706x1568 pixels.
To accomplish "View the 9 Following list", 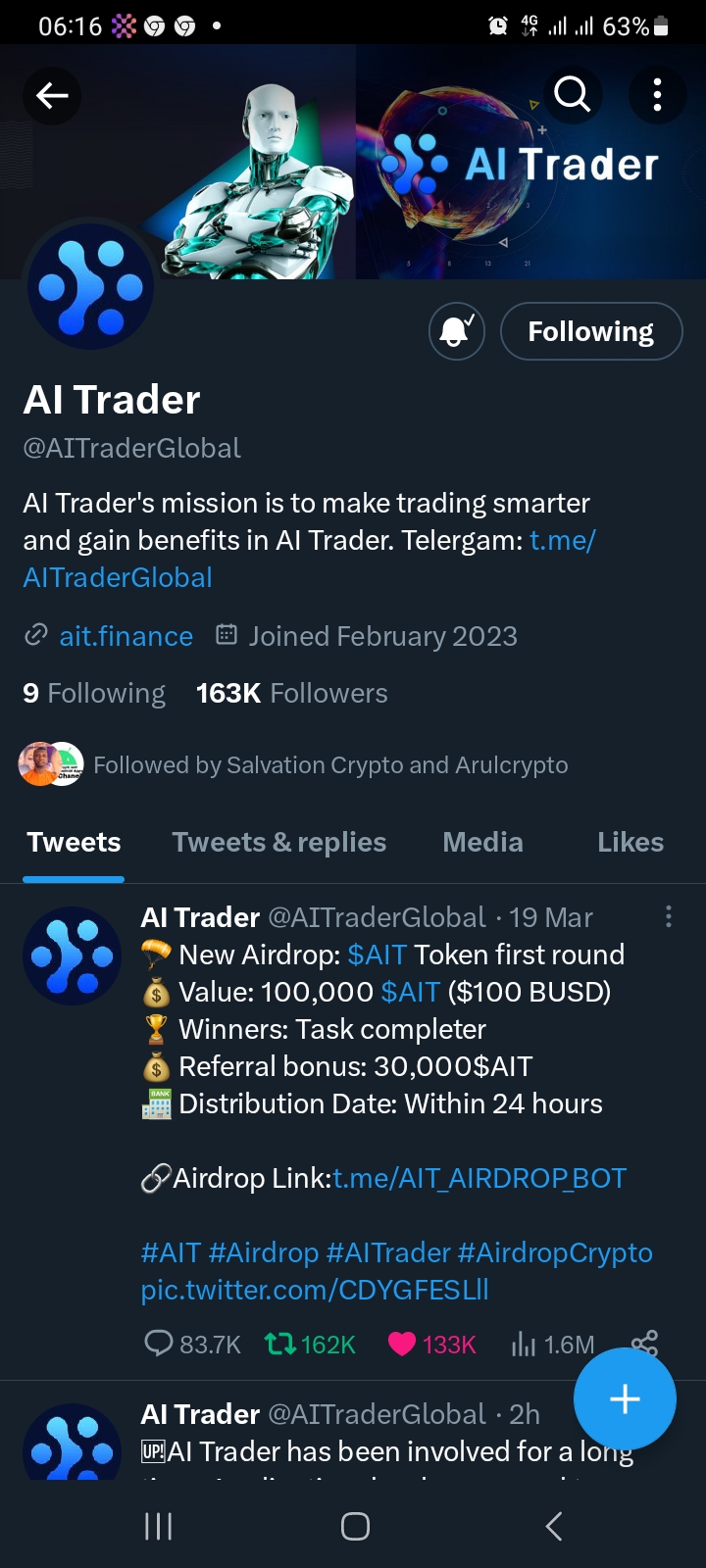I will point(94,693).
